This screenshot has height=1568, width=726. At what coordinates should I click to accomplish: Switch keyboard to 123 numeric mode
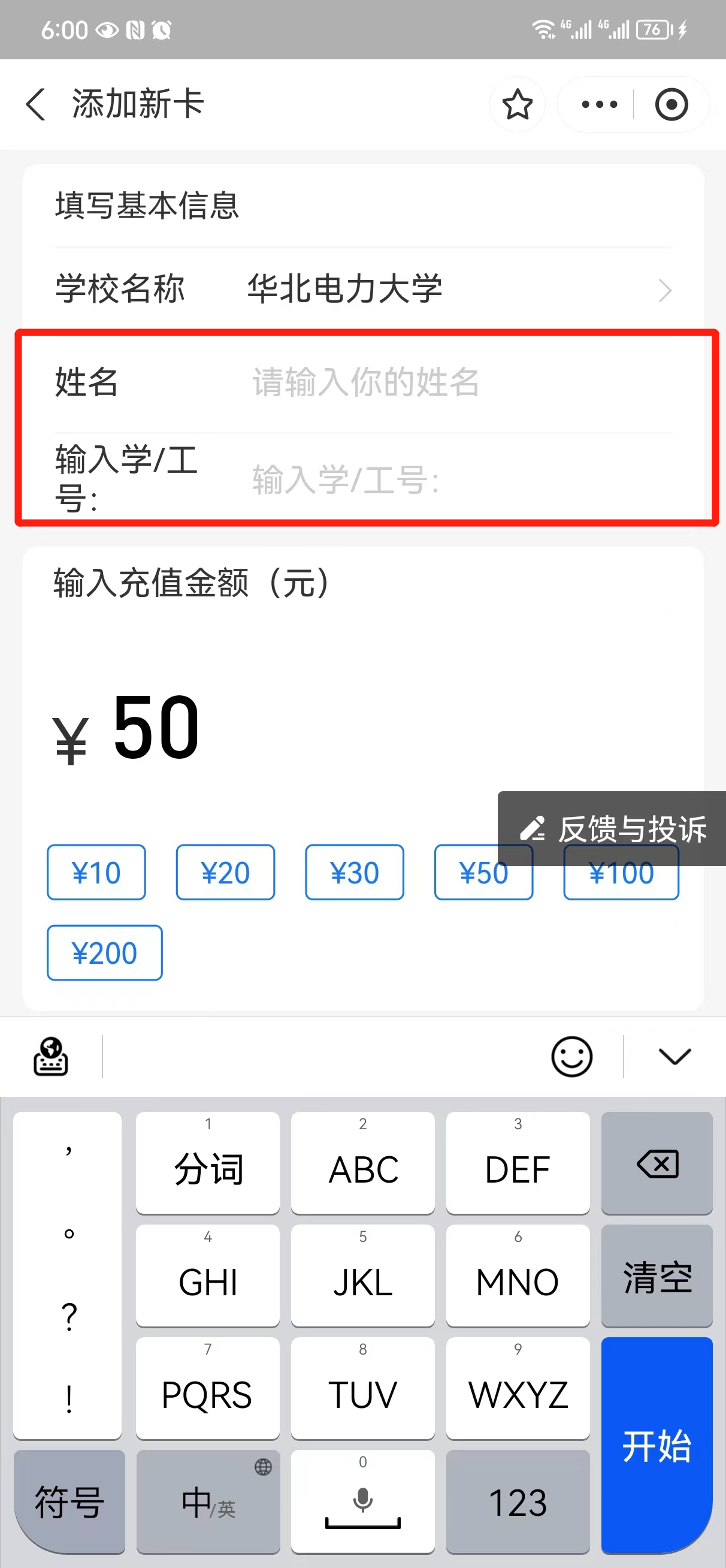tap(518, 1501)
